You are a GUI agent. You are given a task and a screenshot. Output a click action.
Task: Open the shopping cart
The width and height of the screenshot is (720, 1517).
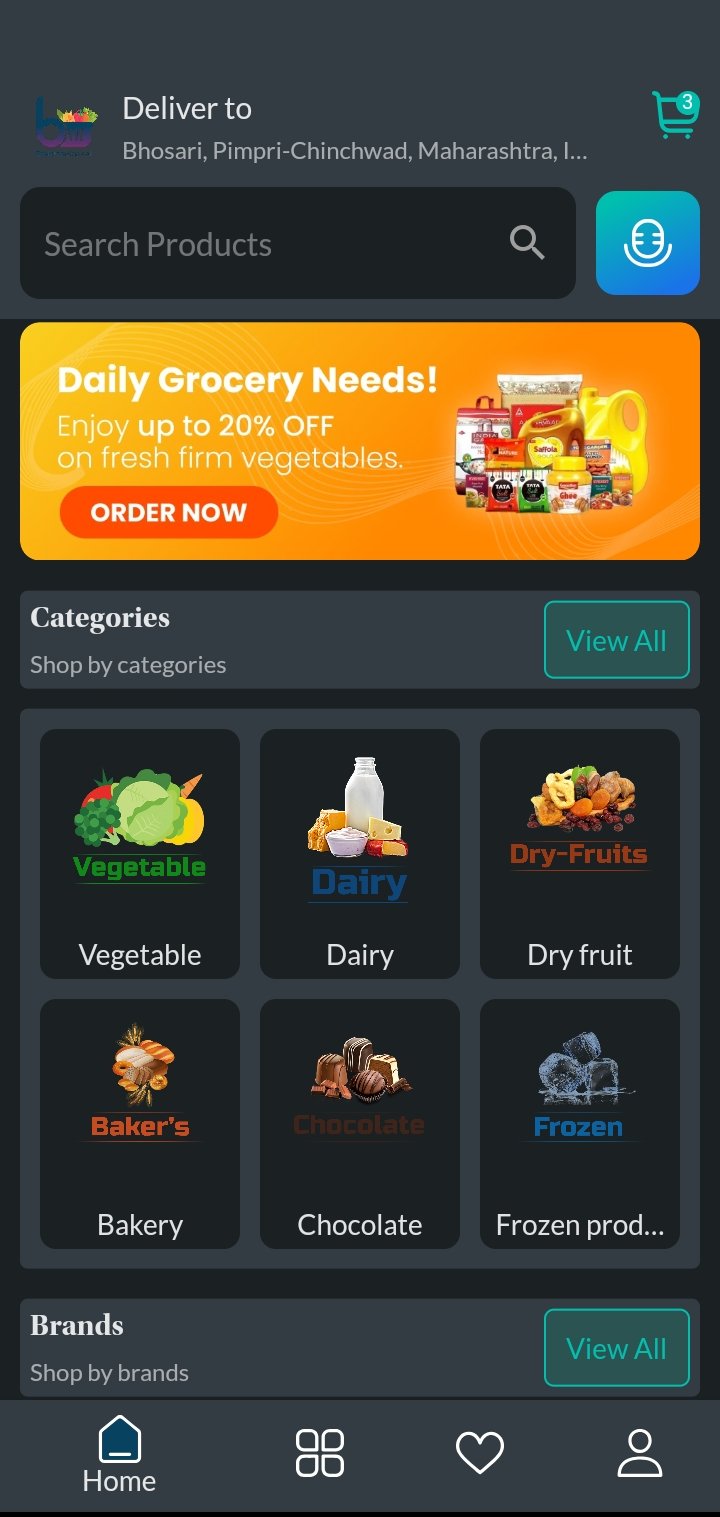pos(674,116)
